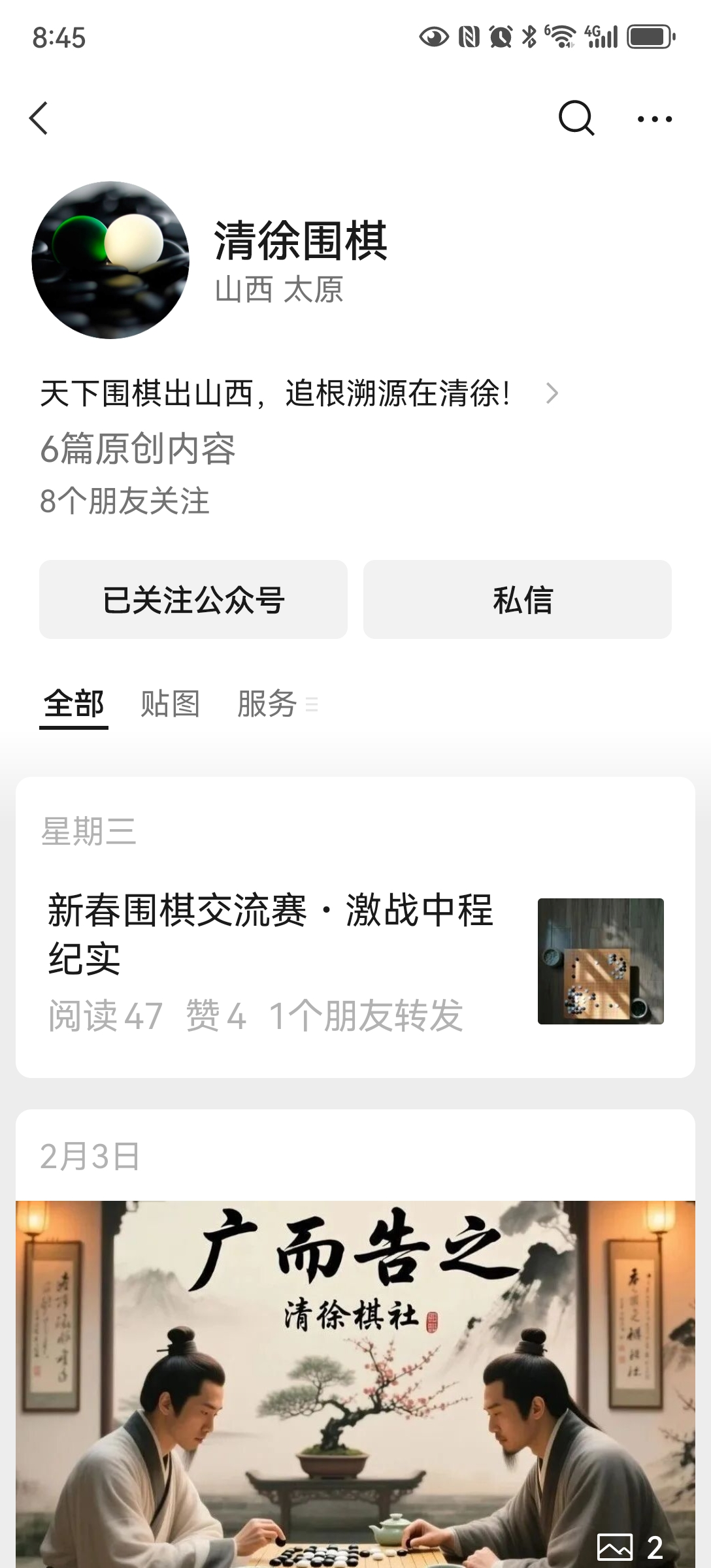Expand the account description chevron

(552, 393)
